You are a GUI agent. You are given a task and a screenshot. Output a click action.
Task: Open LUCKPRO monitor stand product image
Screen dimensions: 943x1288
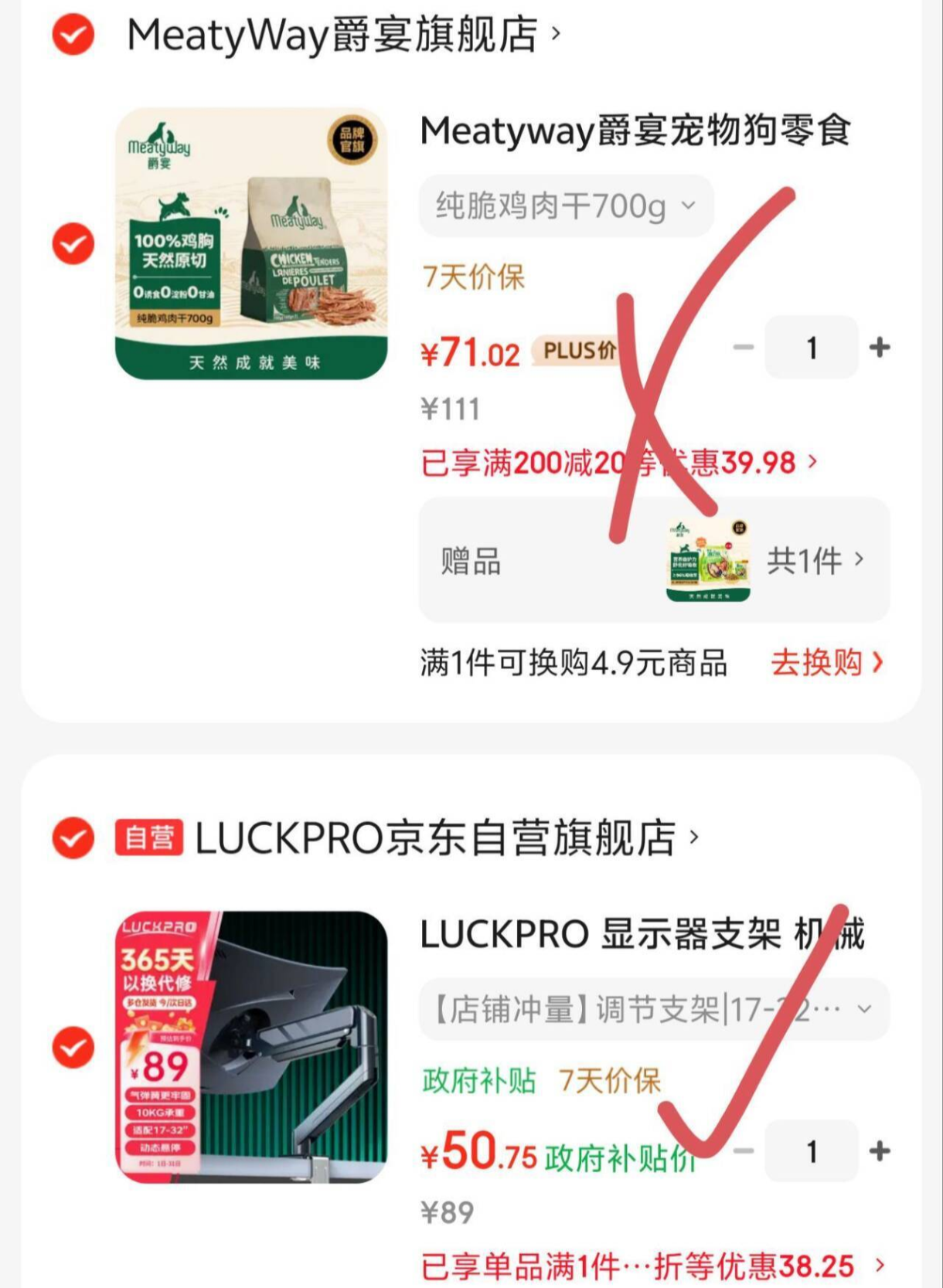click(x=251, y=1047)
